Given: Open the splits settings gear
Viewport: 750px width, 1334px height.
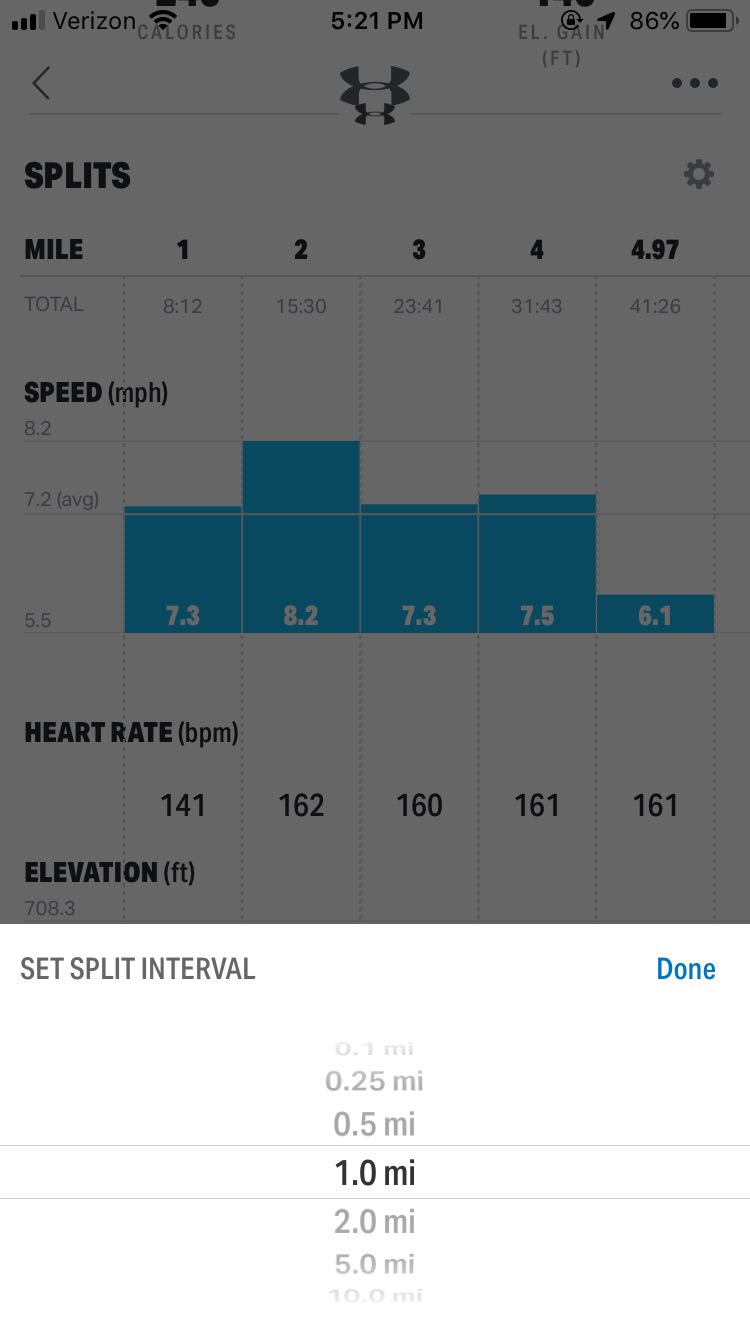Looking at the screenshot, I should coord(698,175).
